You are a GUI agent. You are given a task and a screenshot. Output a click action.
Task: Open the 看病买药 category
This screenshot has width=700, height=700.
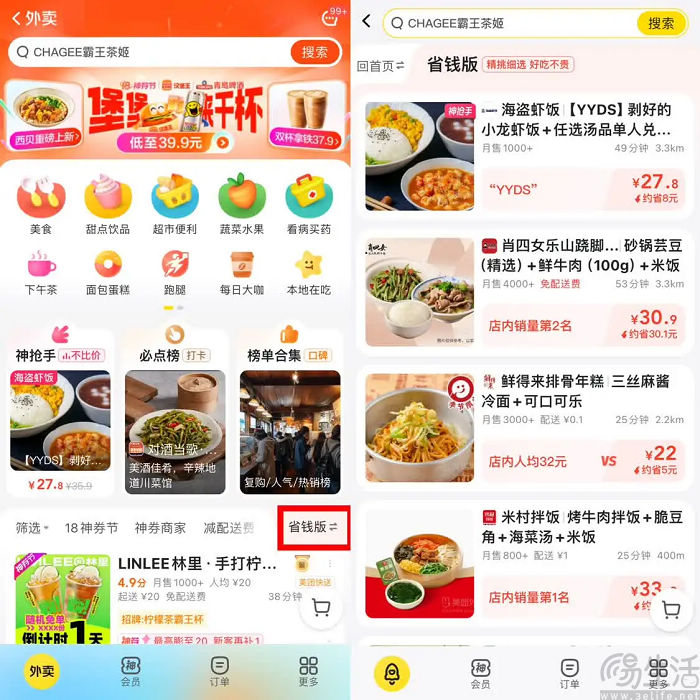click(x=308, y=205)
